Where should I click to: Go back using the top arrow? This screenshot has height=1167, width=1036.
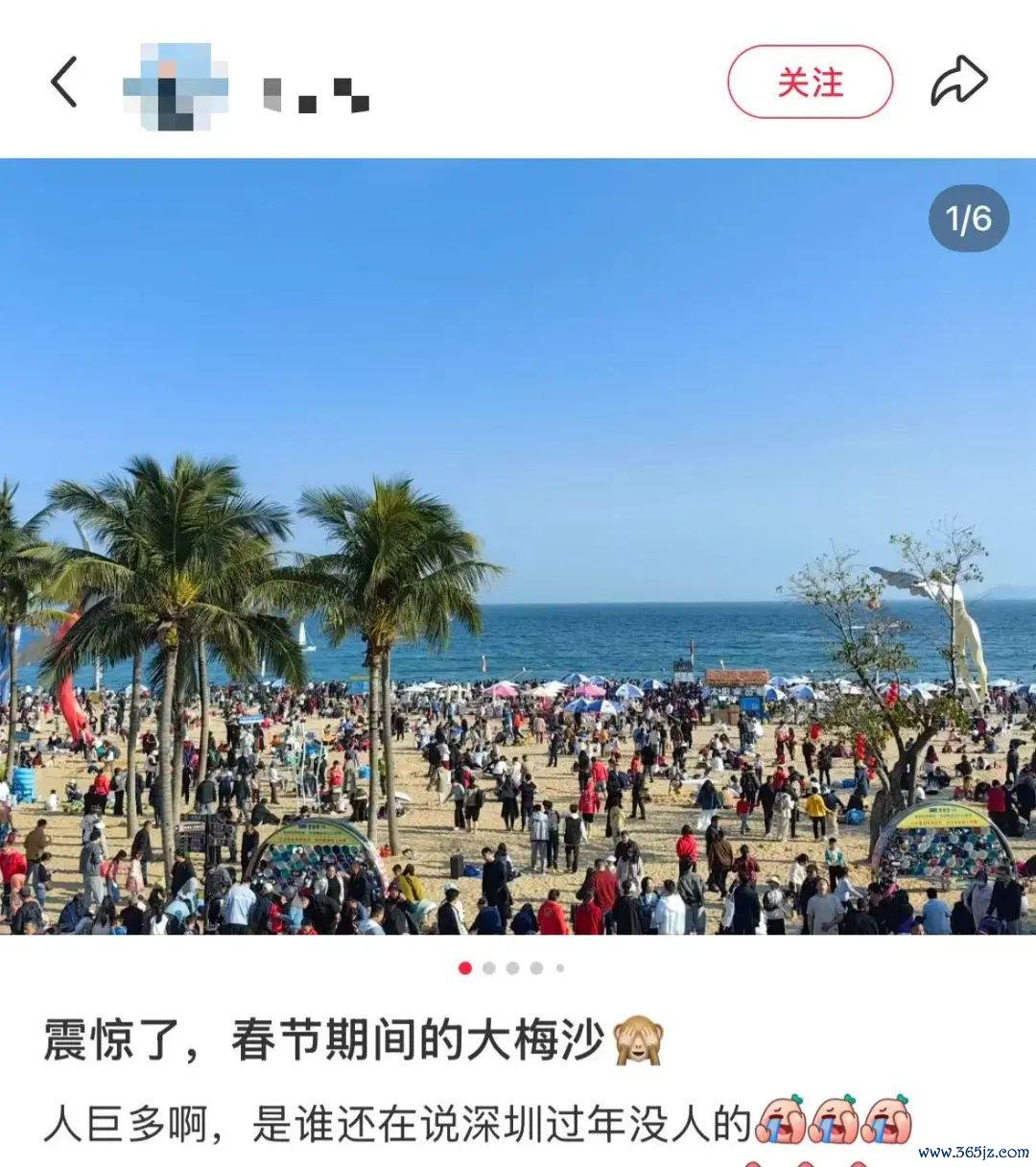coord(64,82)
